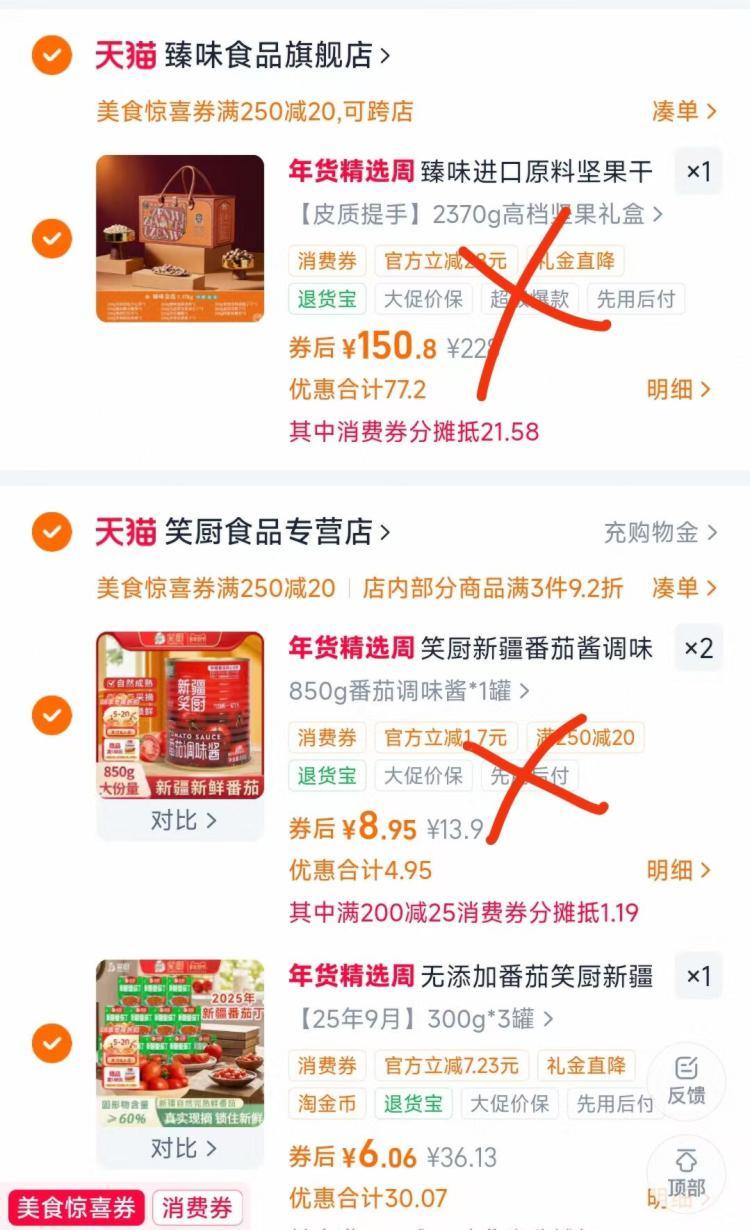Image resolution: width=750 pixels, height=1230 pixels.
Task: Uncheck the 臻味食品旗舰店 store checkbox
Action: [x=51, y=55]
